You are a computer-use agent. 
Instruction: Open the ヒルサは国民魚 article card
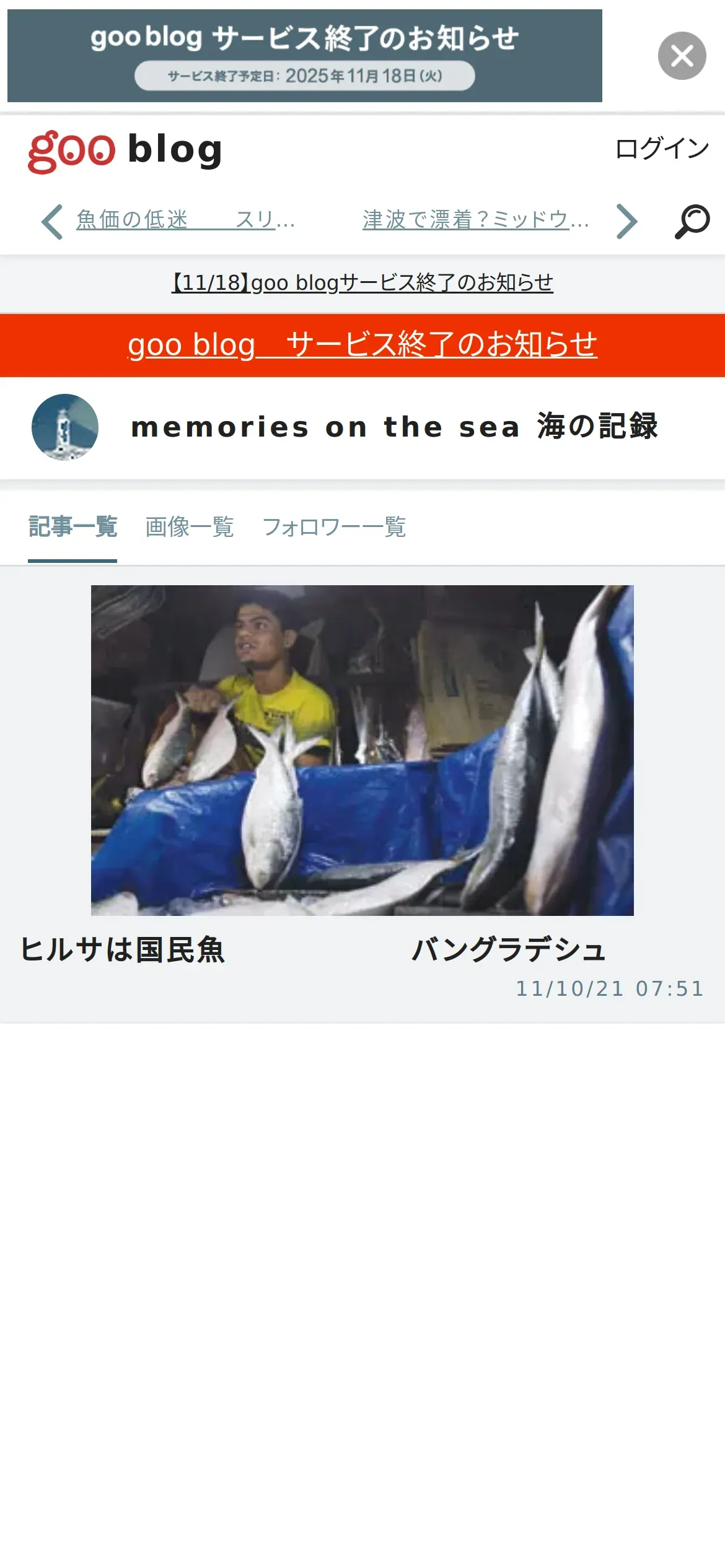362,794
